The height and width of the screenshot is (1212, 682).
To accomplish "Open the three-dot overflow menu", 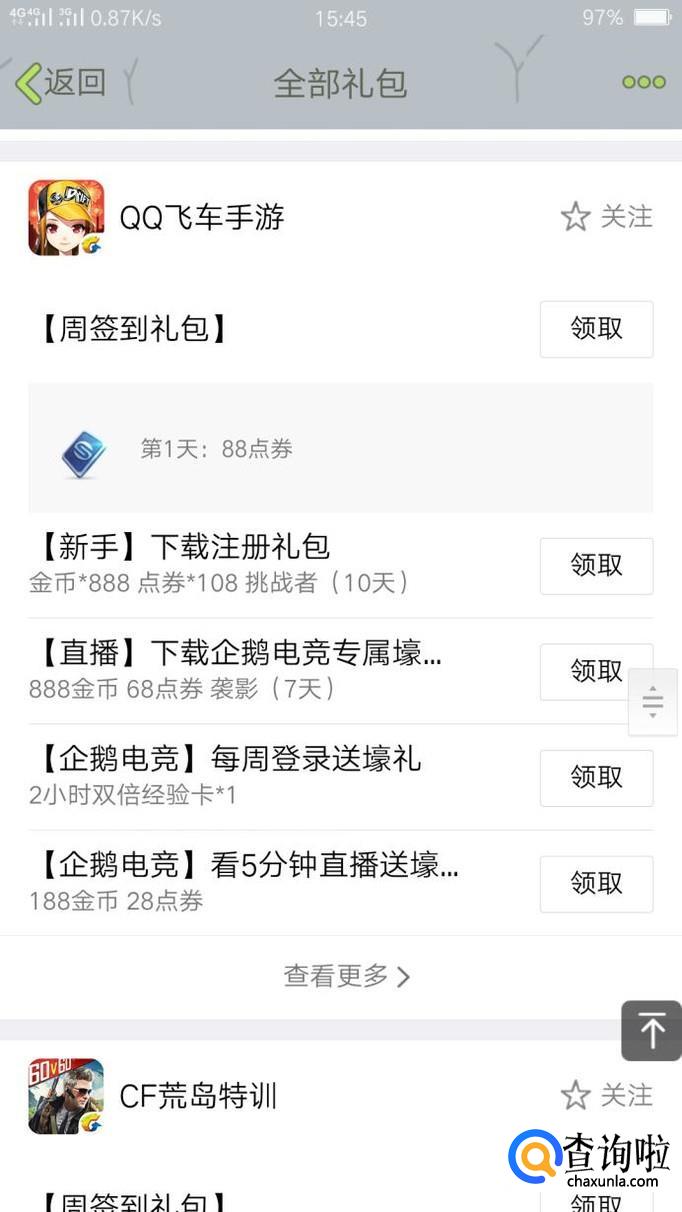I will pos(643,82).
